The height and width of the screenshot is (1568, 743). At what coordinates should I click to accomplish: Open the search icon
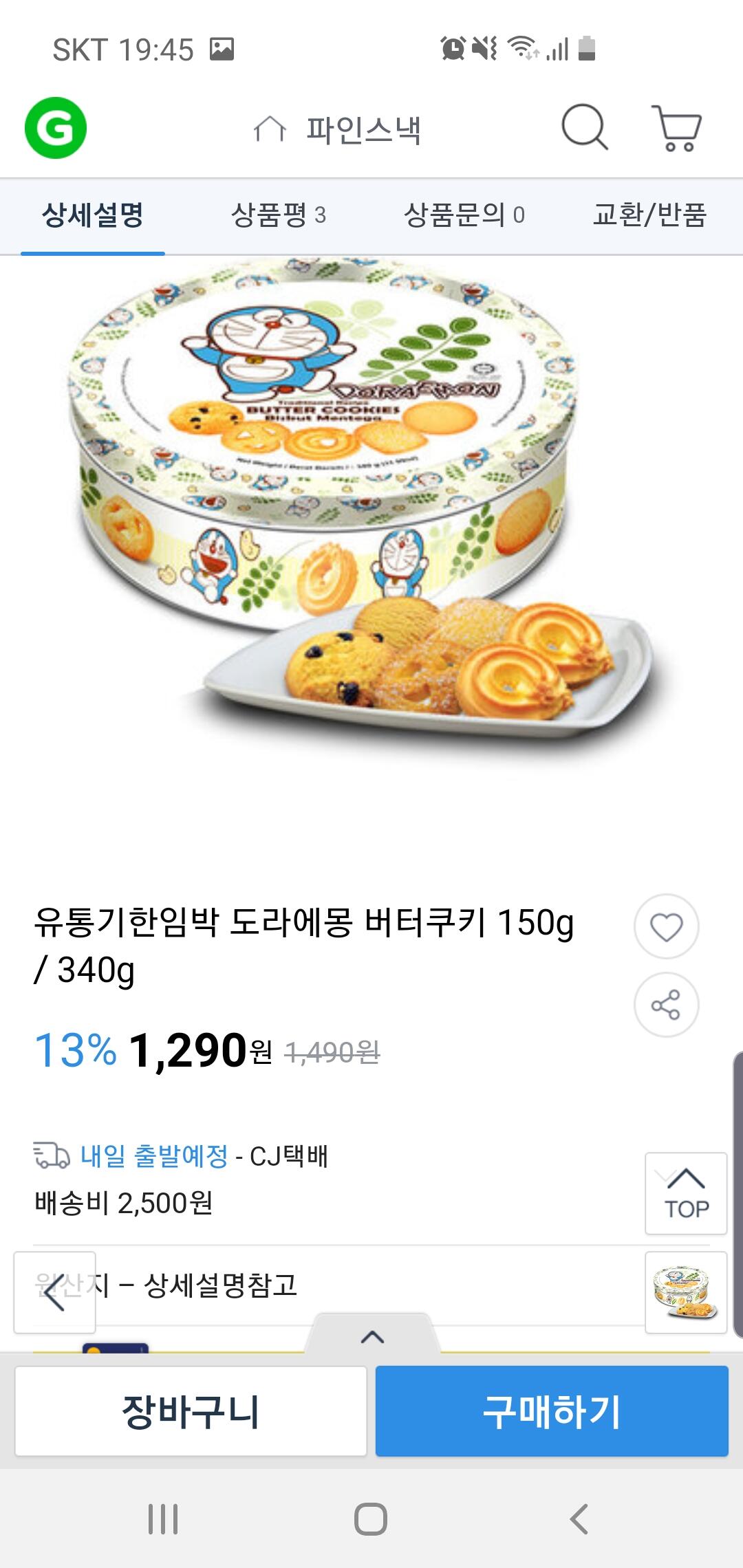pos(584,127)
